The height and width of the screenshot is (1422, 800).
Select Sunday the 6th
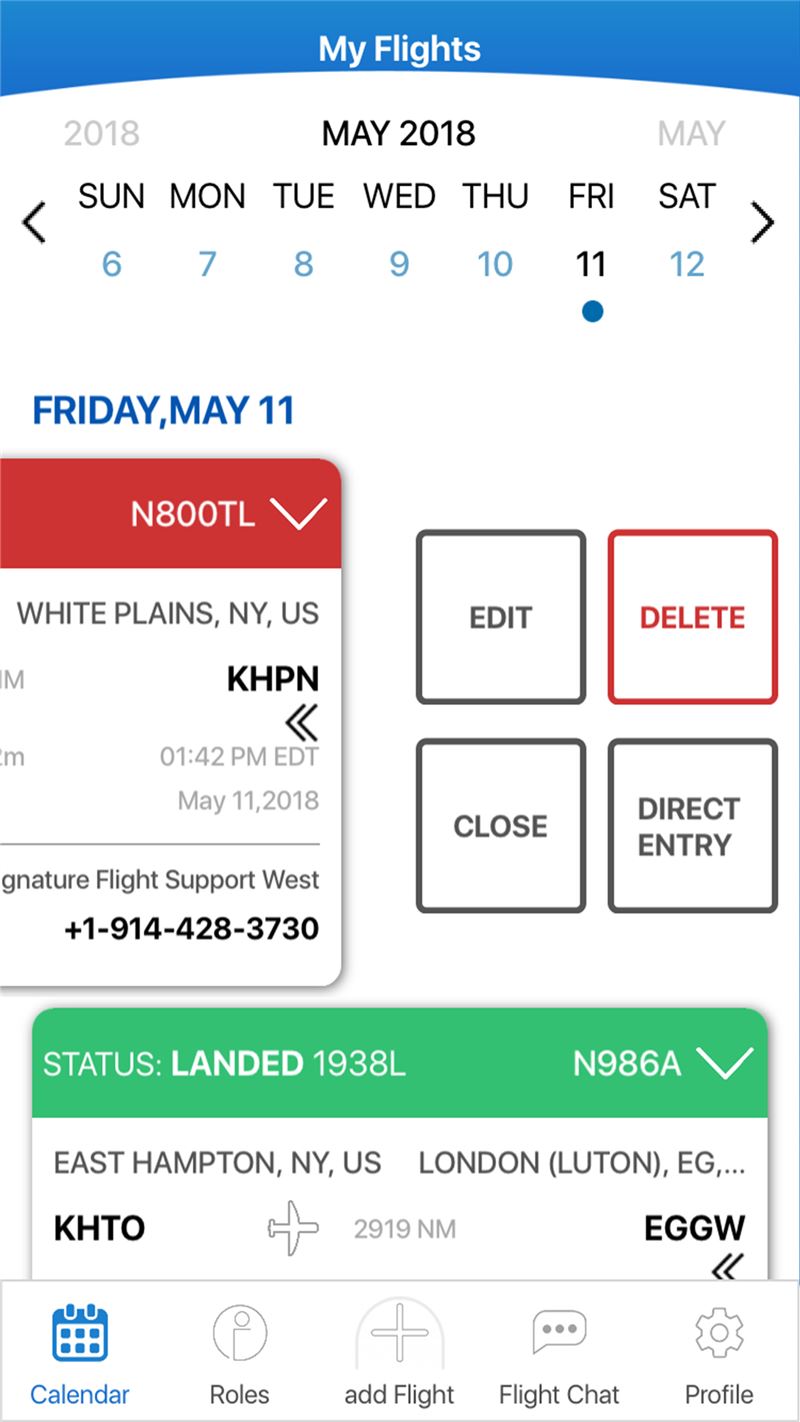click(111, 264)
